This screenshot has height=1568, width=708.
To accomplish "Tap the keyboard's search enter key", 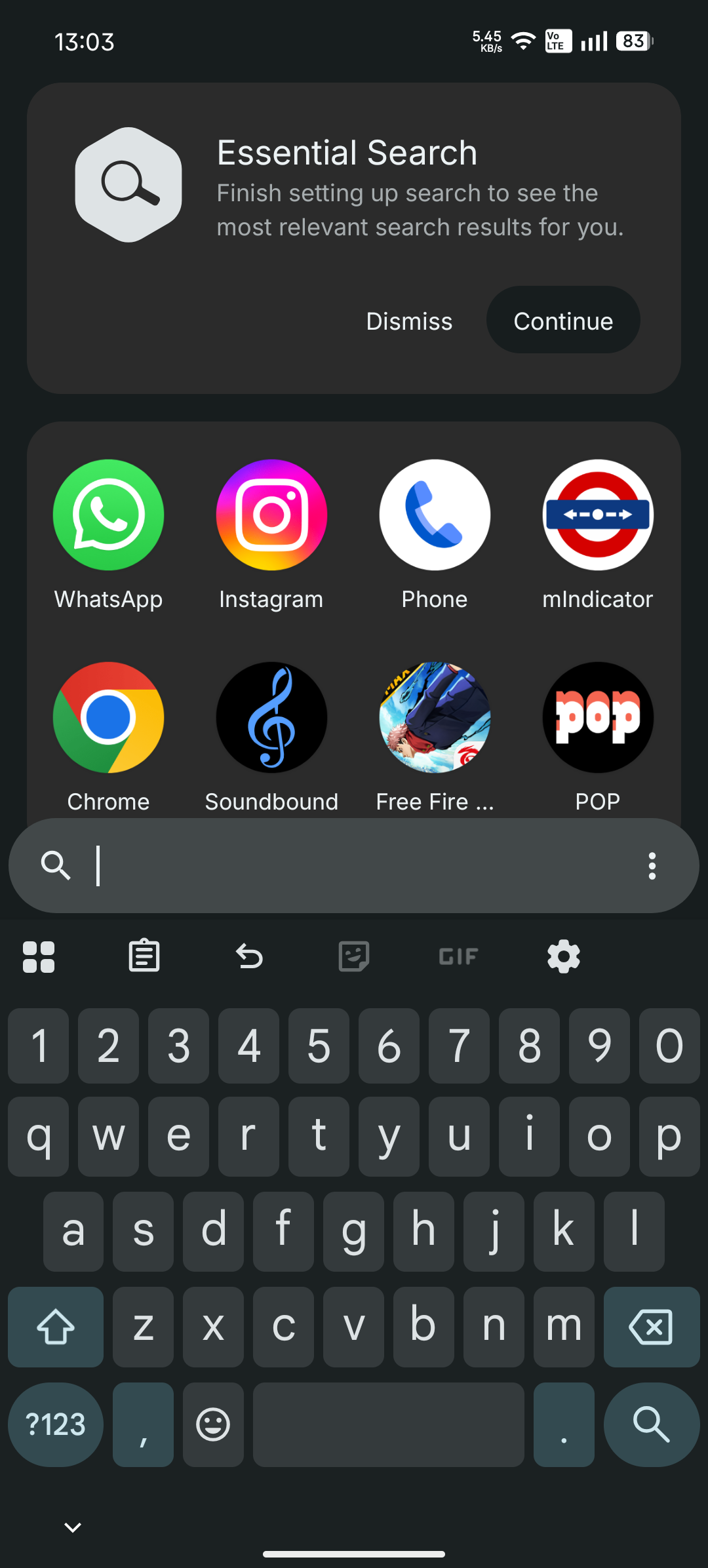I will (651, 1424).
